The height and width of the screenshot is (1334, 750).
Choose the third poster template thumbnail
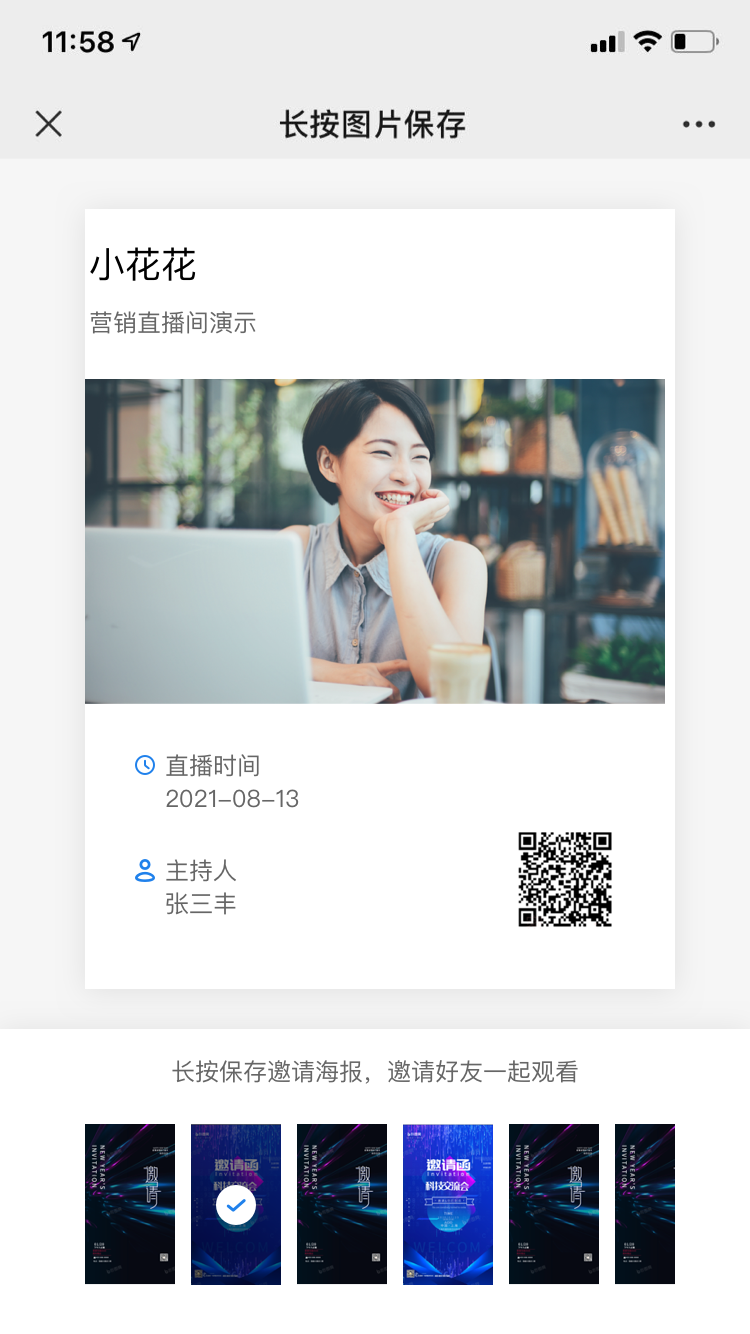point(342,1204)
